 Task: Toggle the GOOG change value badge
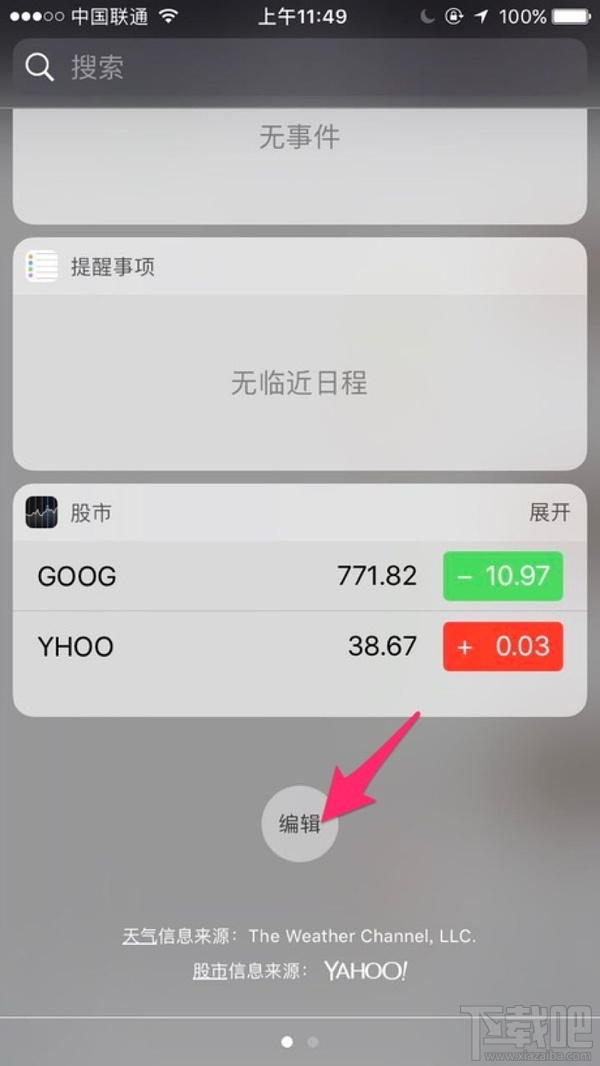pos(503,576)
